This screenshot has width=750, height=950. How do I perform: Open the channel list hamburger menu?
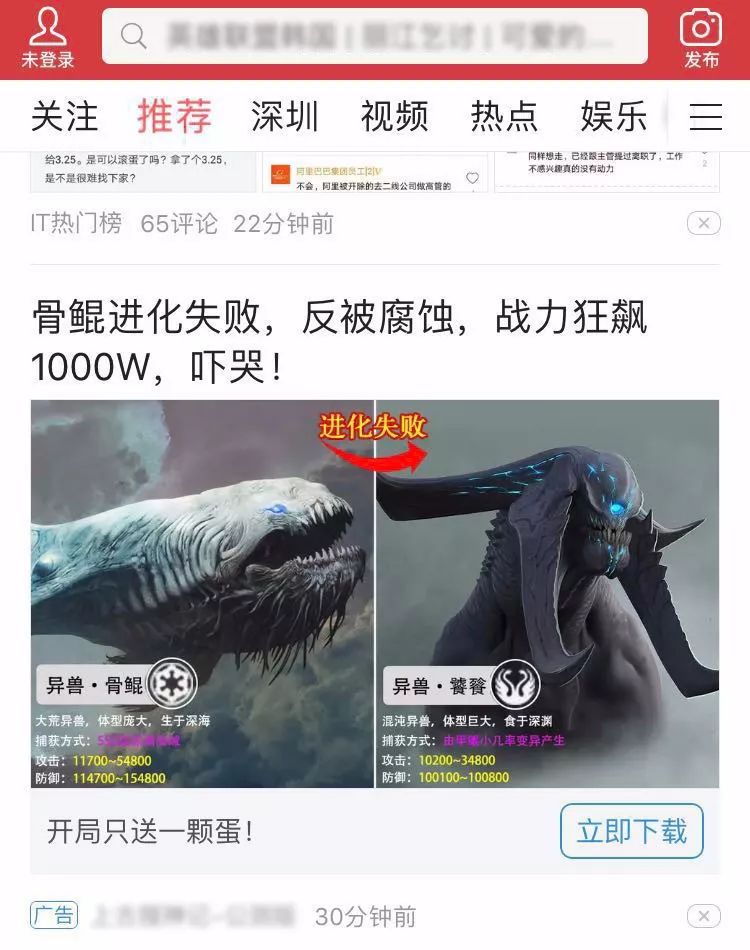point(705,117)
